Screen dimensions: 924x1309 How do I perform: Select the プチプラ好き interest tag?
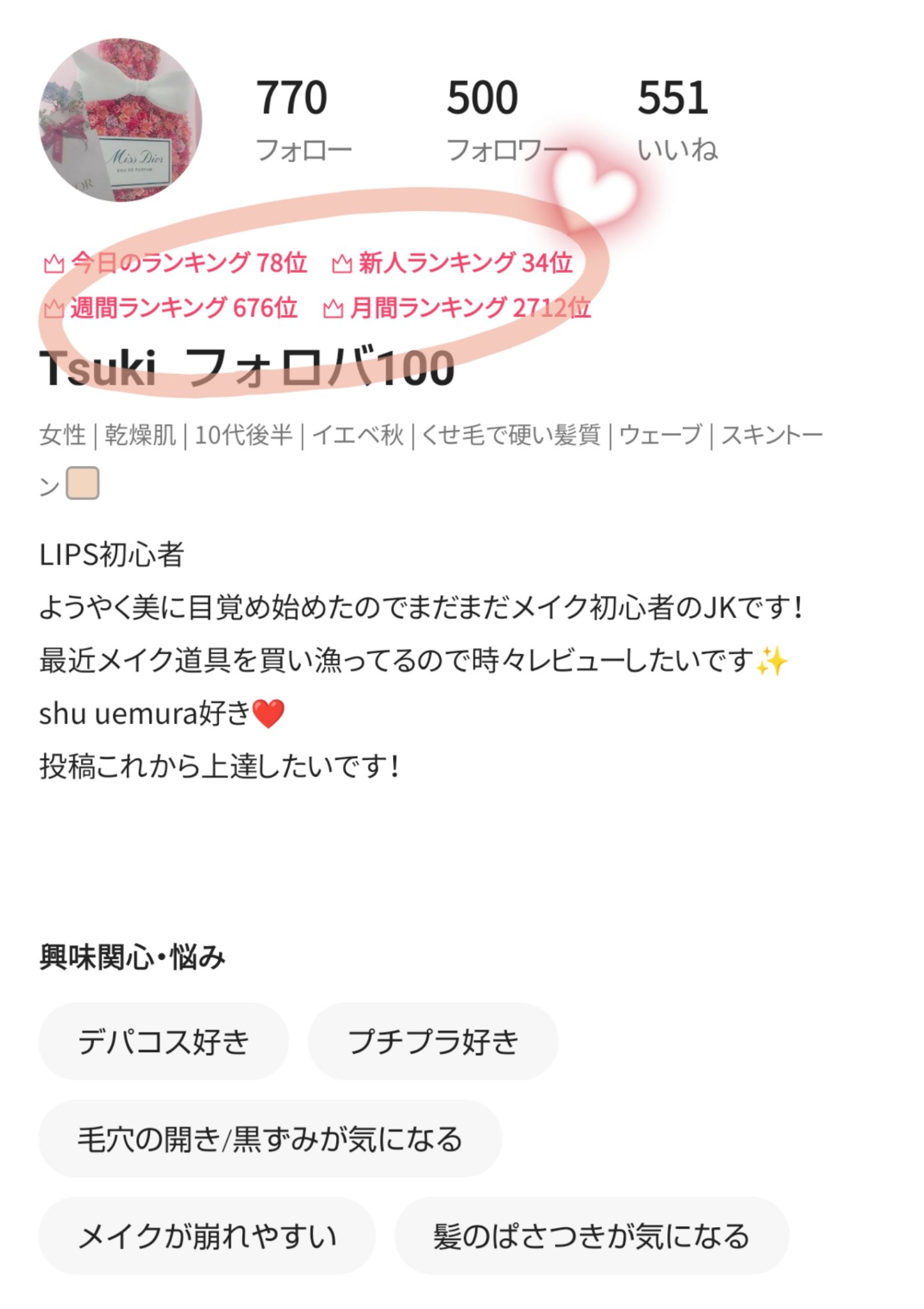coord(433,1044)
